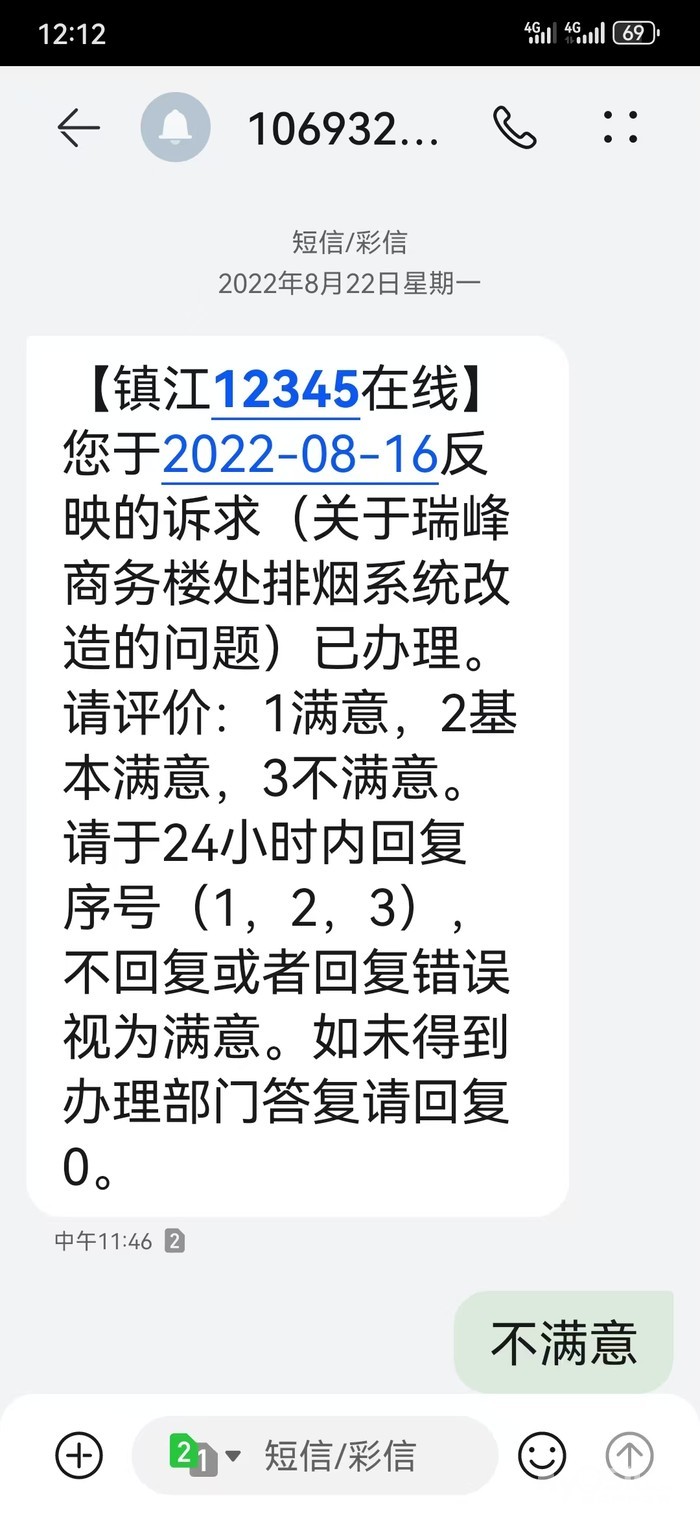Image resolution: width=700 pixels, height=1517 pixels.
Task: Call the sender's number
Action: pyautogui.click(x=515, y=127)
